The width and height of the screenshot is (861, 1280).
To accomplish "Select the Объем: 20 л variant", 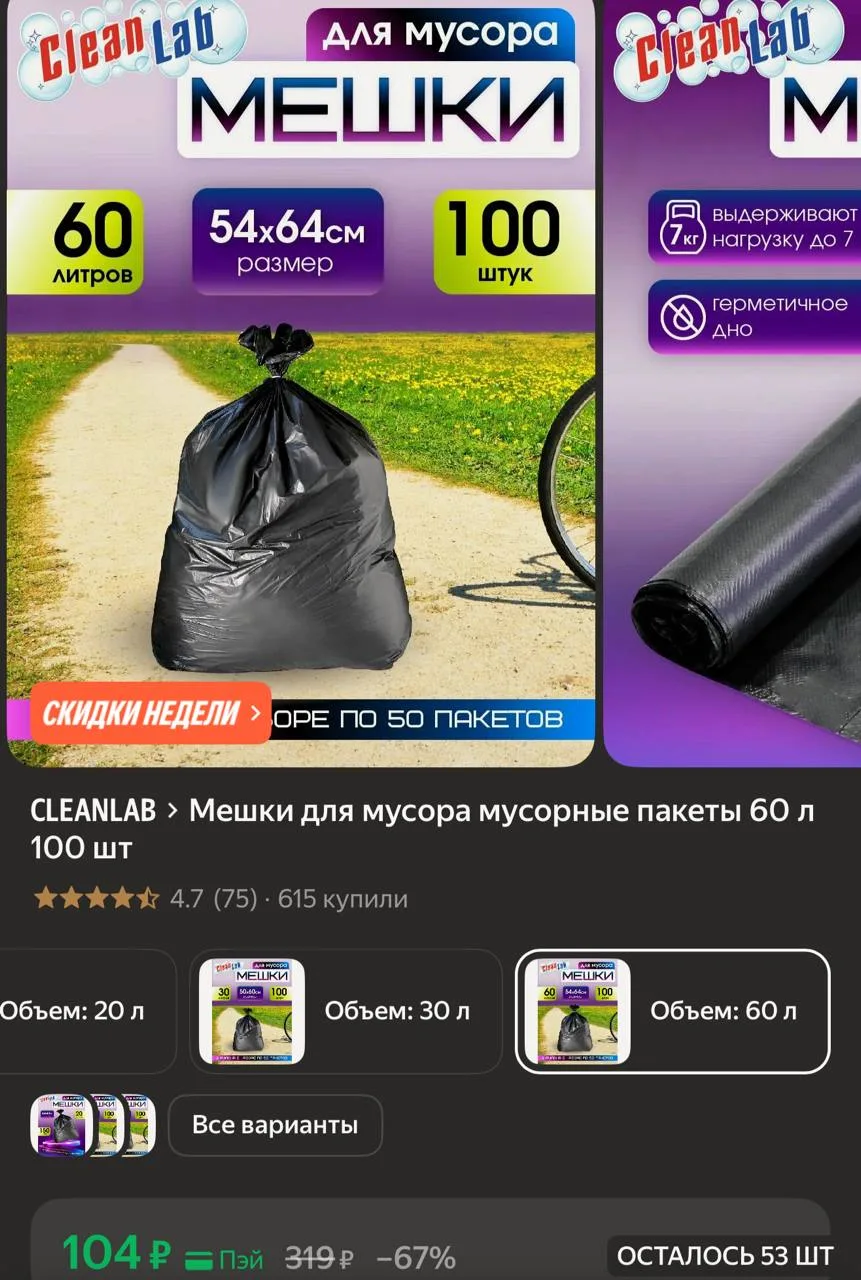I will (86, 1011).
